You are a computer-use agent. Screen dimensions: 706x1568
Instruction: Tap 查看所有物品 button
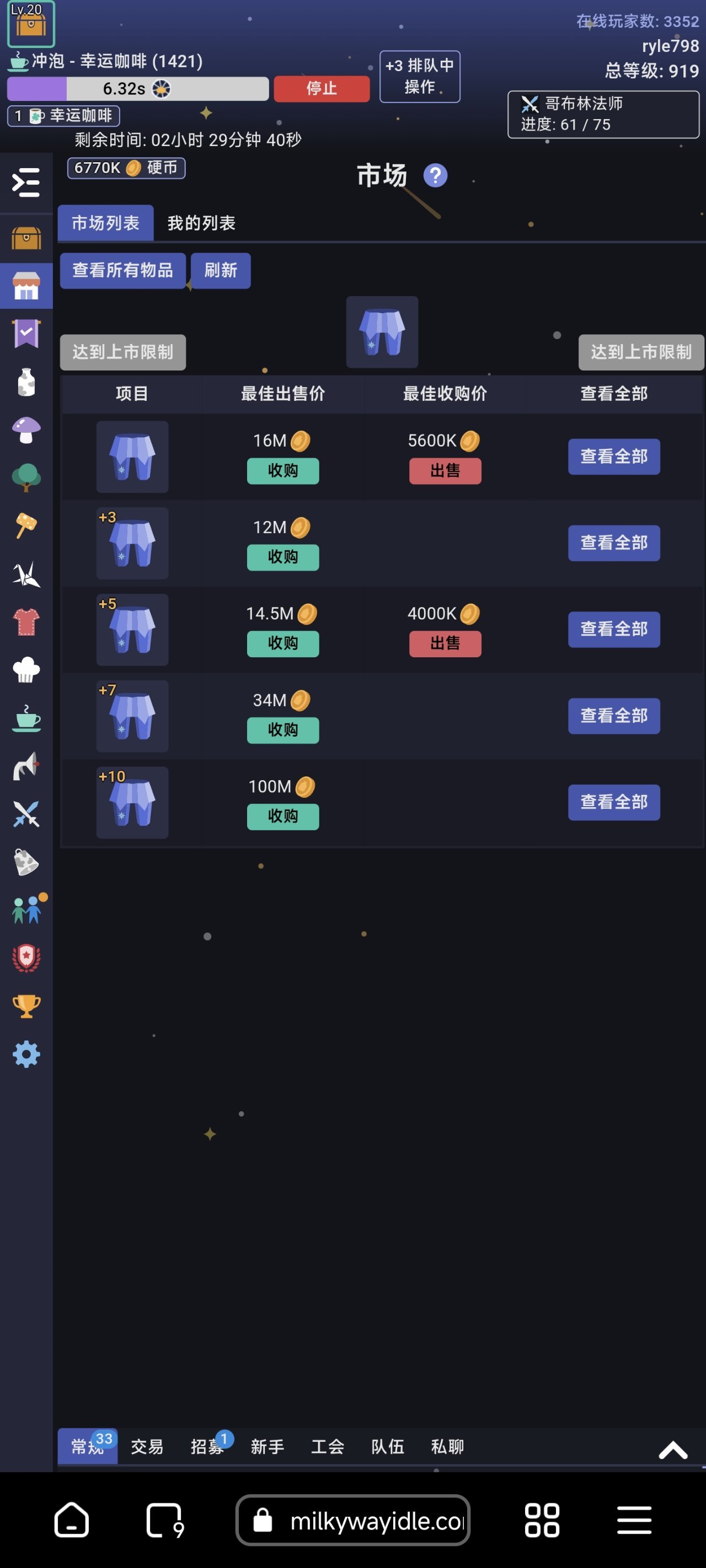pyautogui.click(x=122, y=270)
